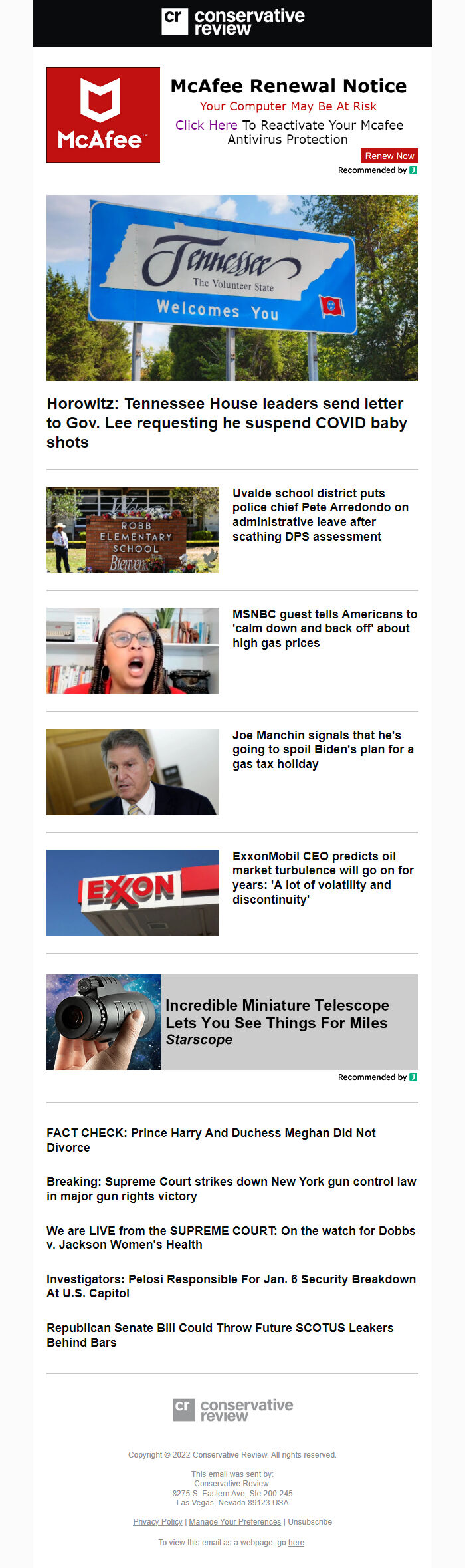Read the Pelosi Jan. 6 security breakdown story

[x=231, y=1286]
